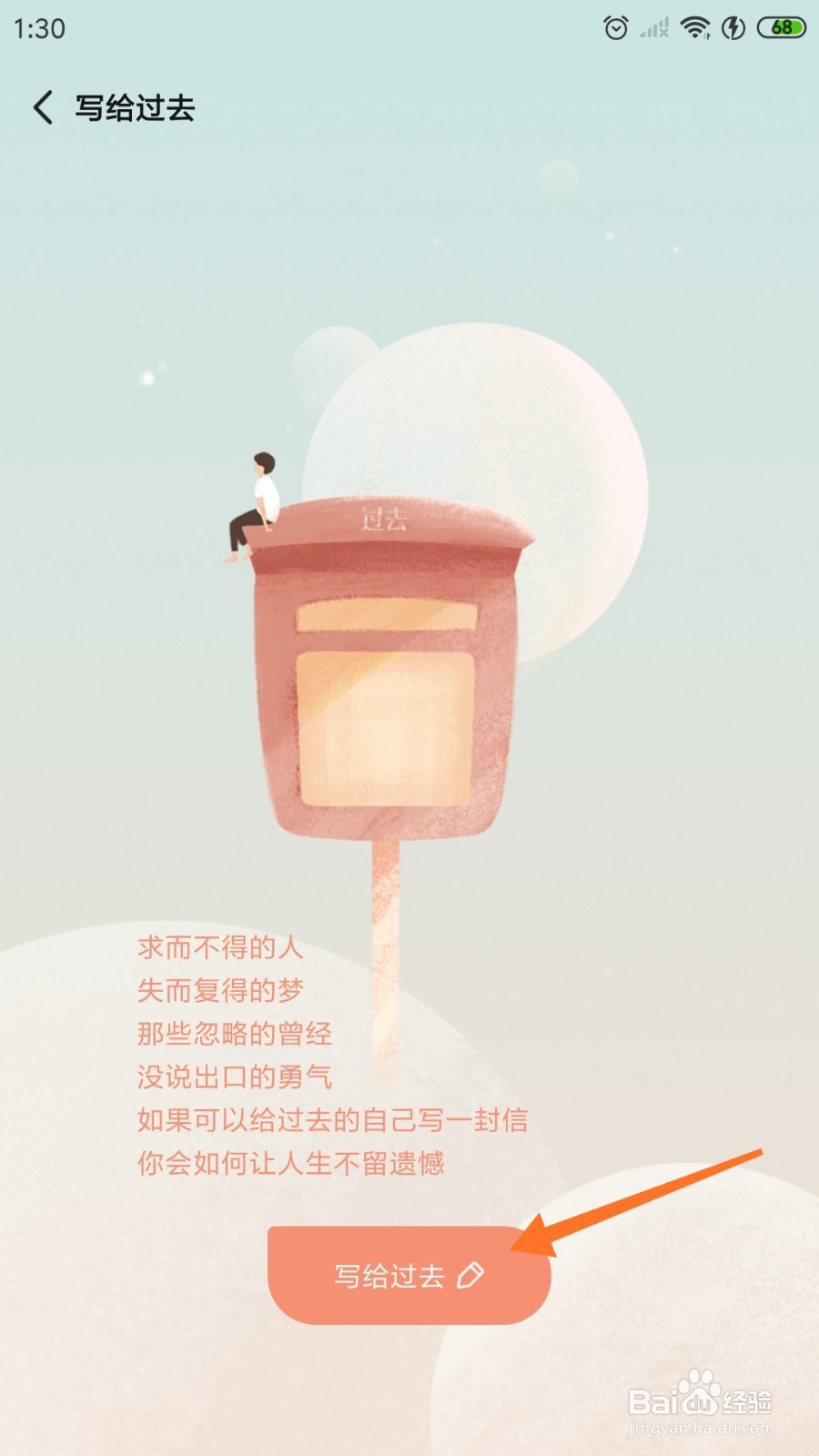819x1456 pixels.
Task: Open the jingyan.baidu.com link
Action: point(701,1429)
